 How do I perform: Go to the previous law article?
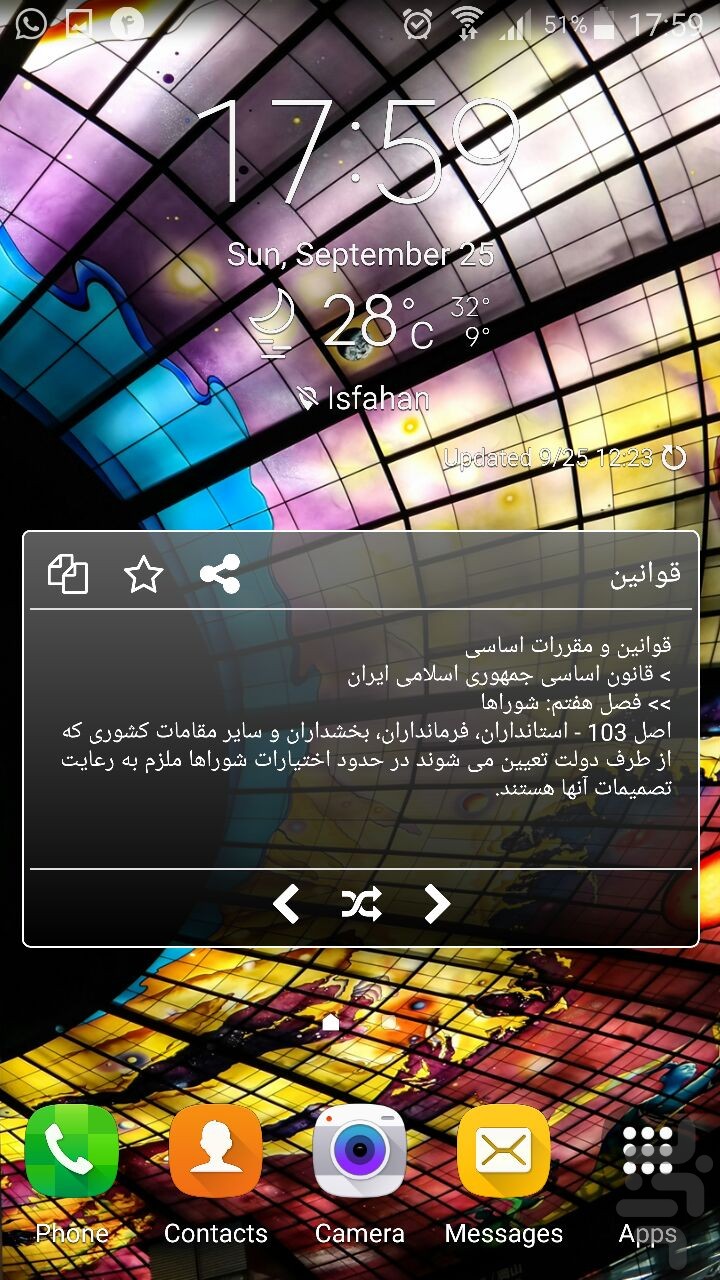pos(286,904)
